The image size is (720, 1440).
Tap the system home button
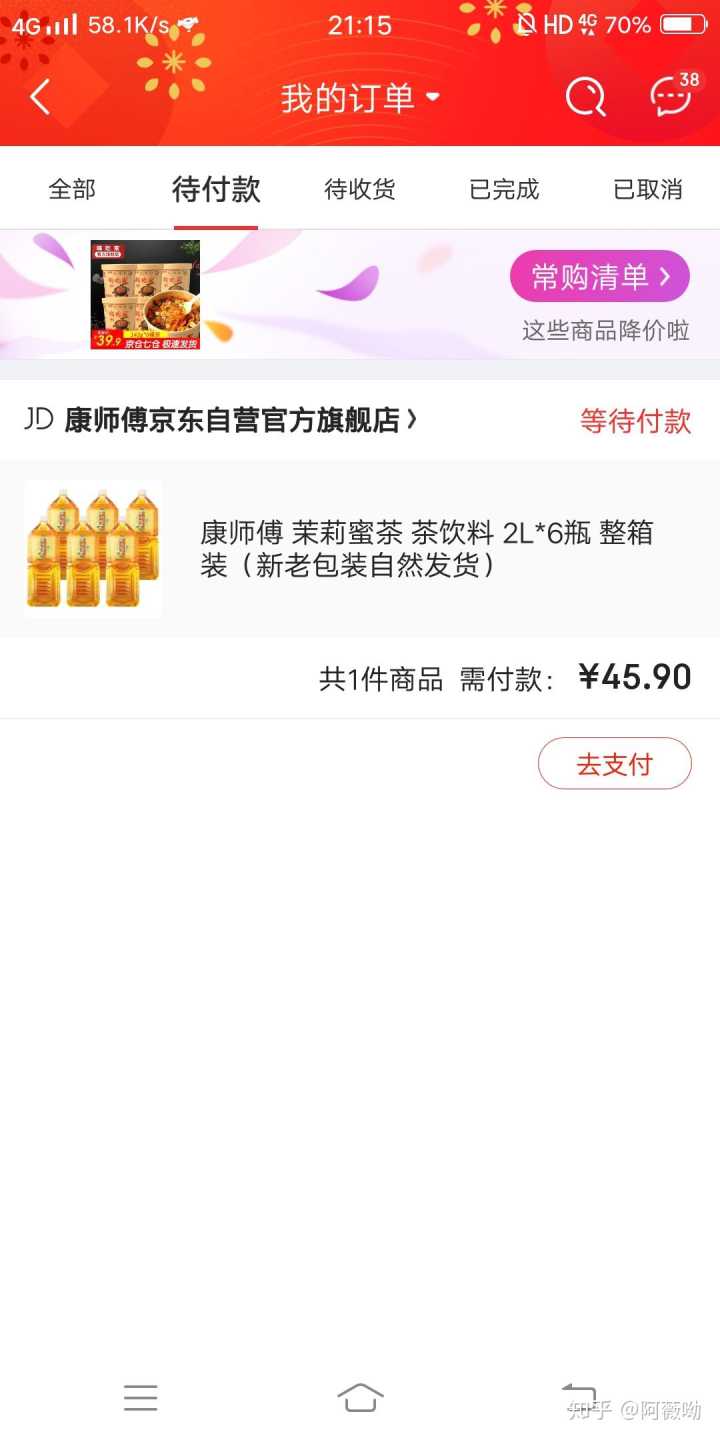point(360,1397)
